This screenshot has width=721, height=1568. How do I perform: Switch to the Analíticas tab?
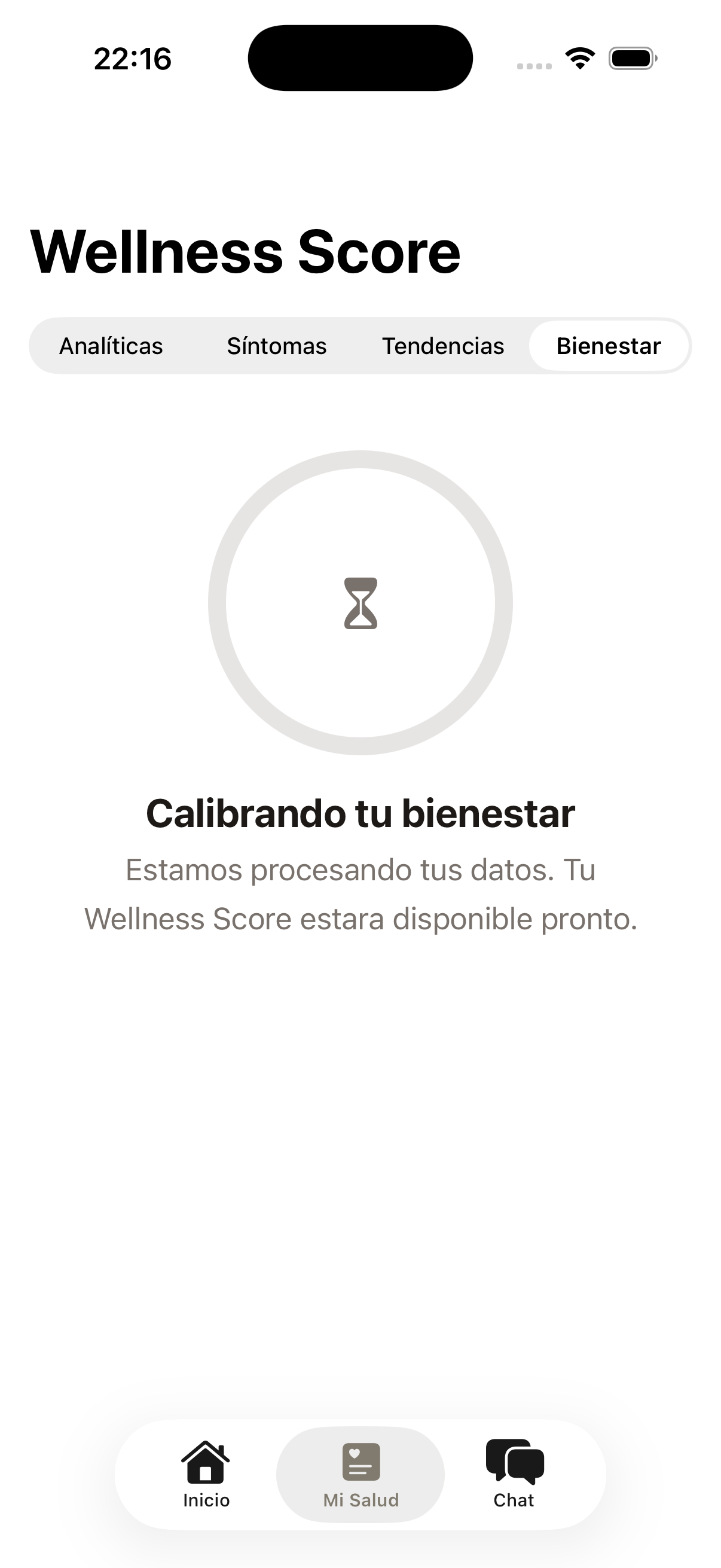coord(111,346)
